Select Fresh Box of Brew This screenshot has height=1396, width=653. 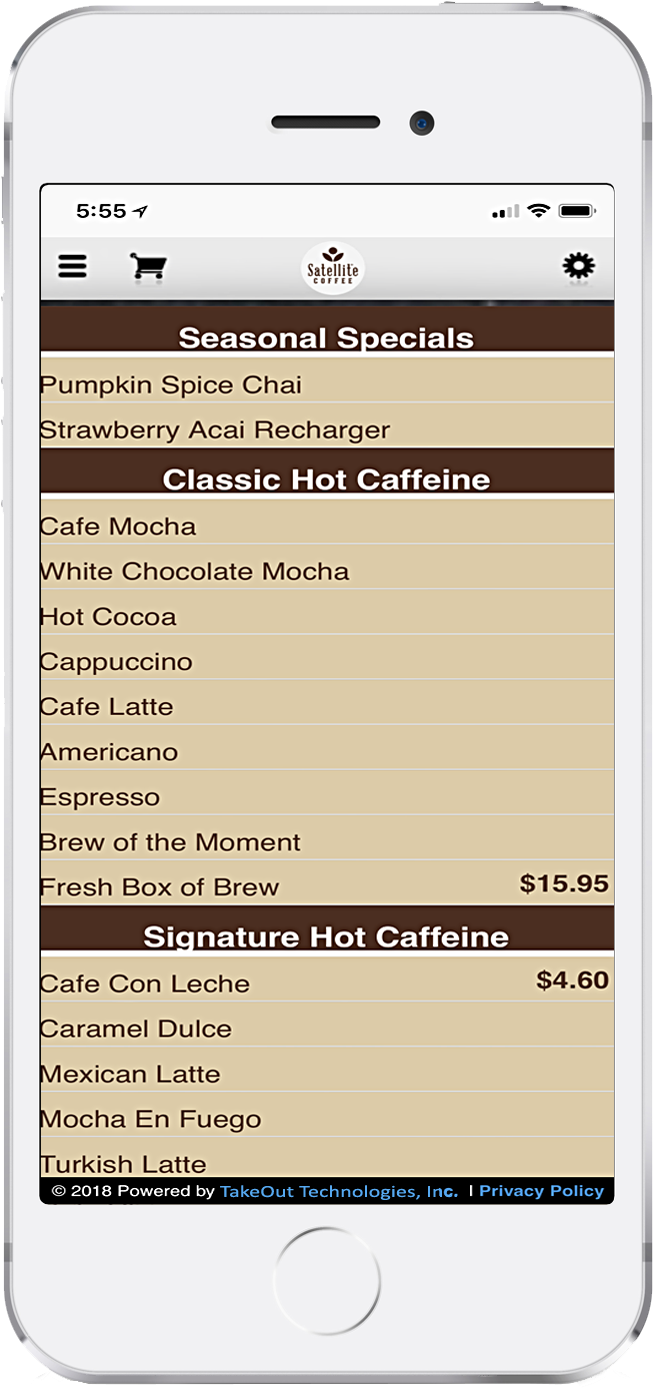pos(160,887)
